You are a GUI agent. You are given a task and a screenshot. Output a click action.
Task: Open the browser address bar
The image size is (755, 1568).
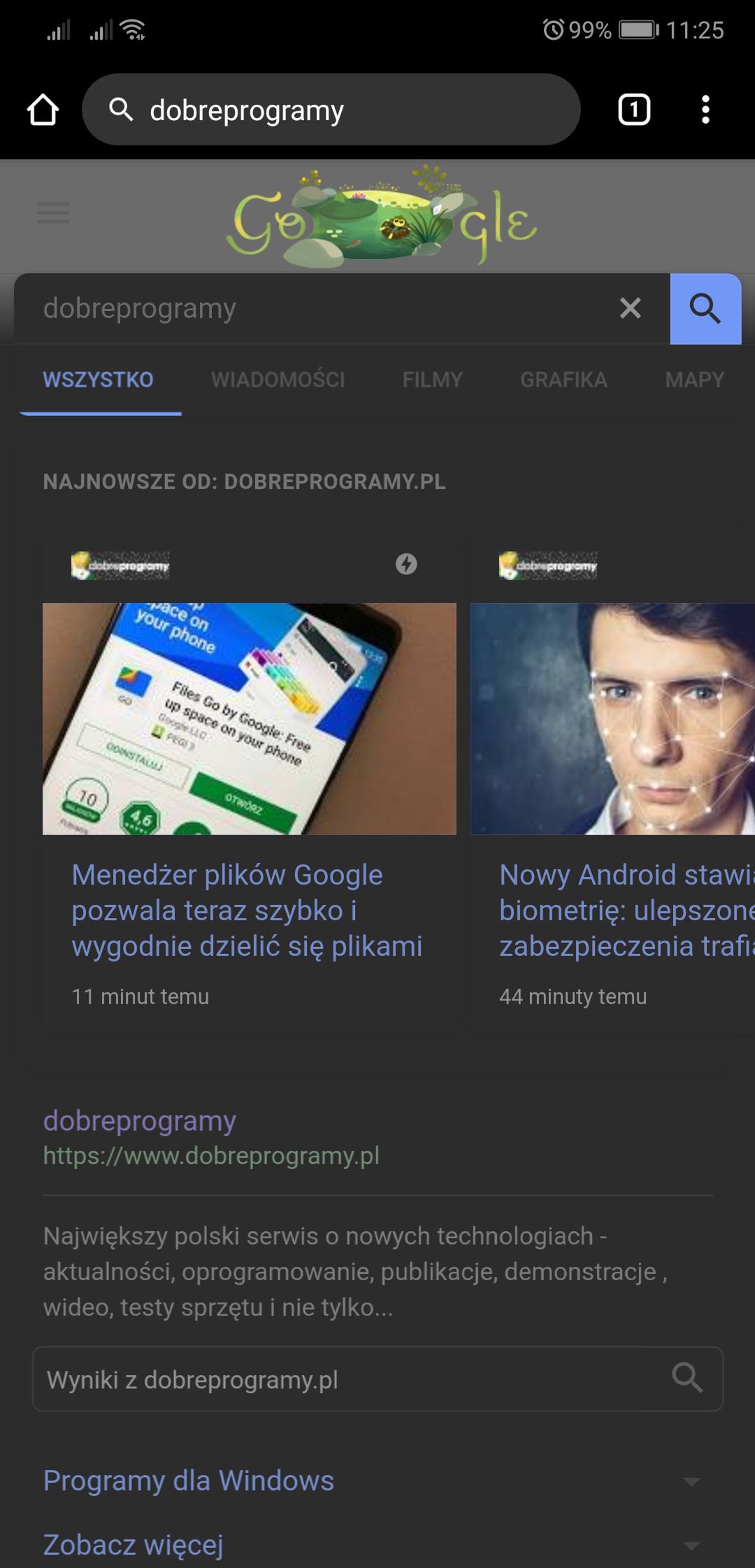331,110
